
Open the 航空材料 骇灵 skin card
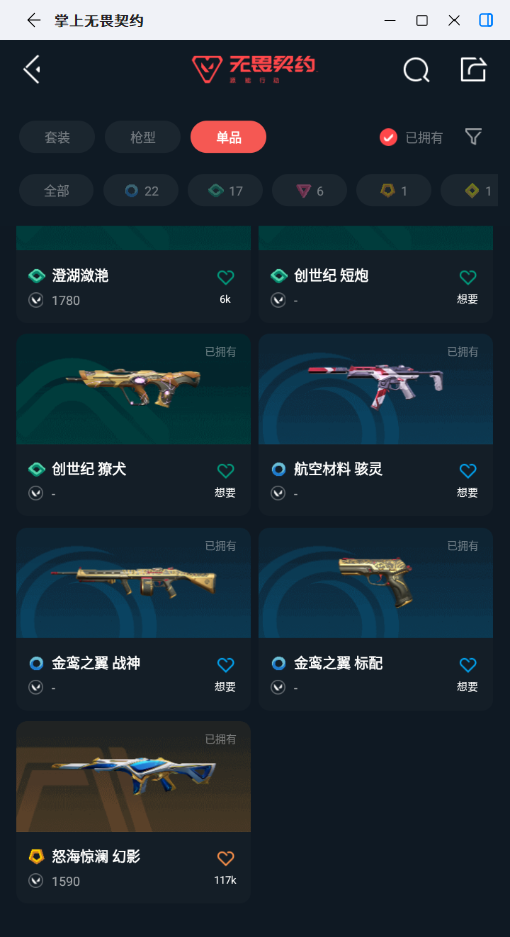375,424
